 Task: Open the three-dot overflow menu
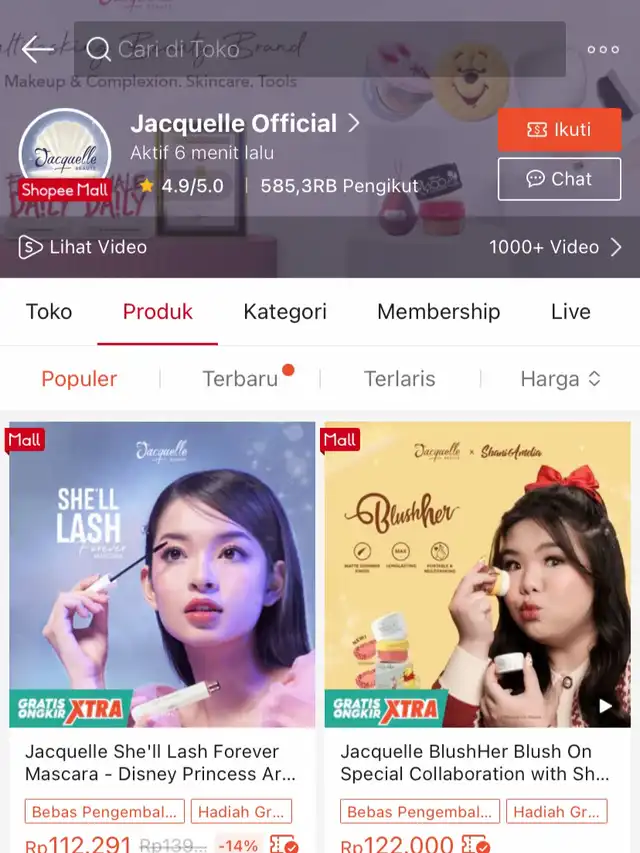[x=603, y=49]
